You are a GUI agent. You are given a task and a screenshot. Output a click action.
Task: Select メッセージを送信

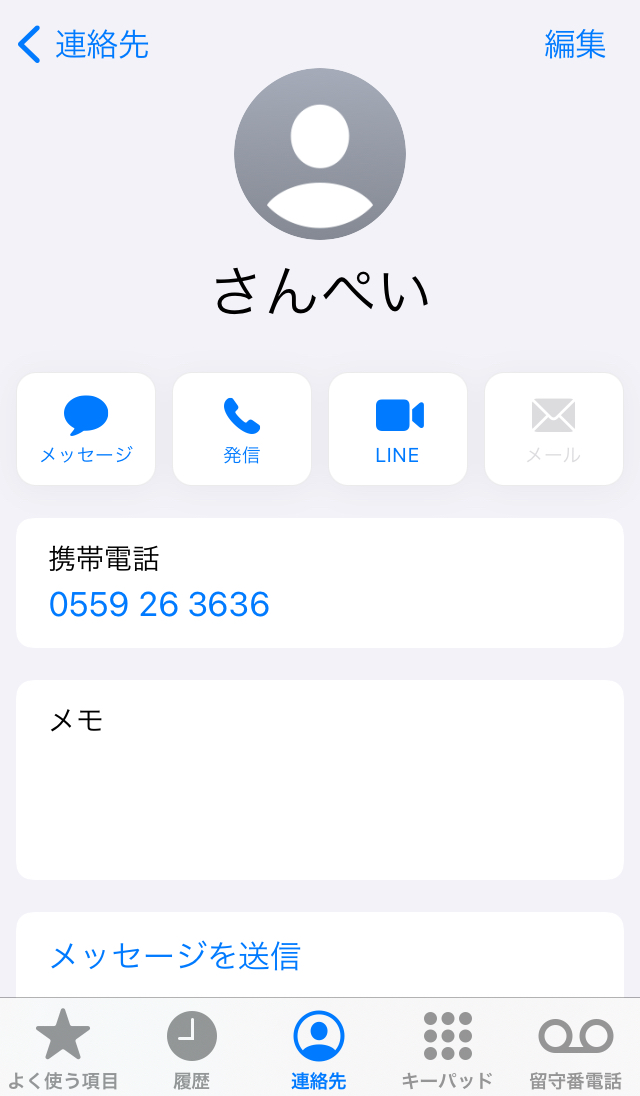coord(175,956)
